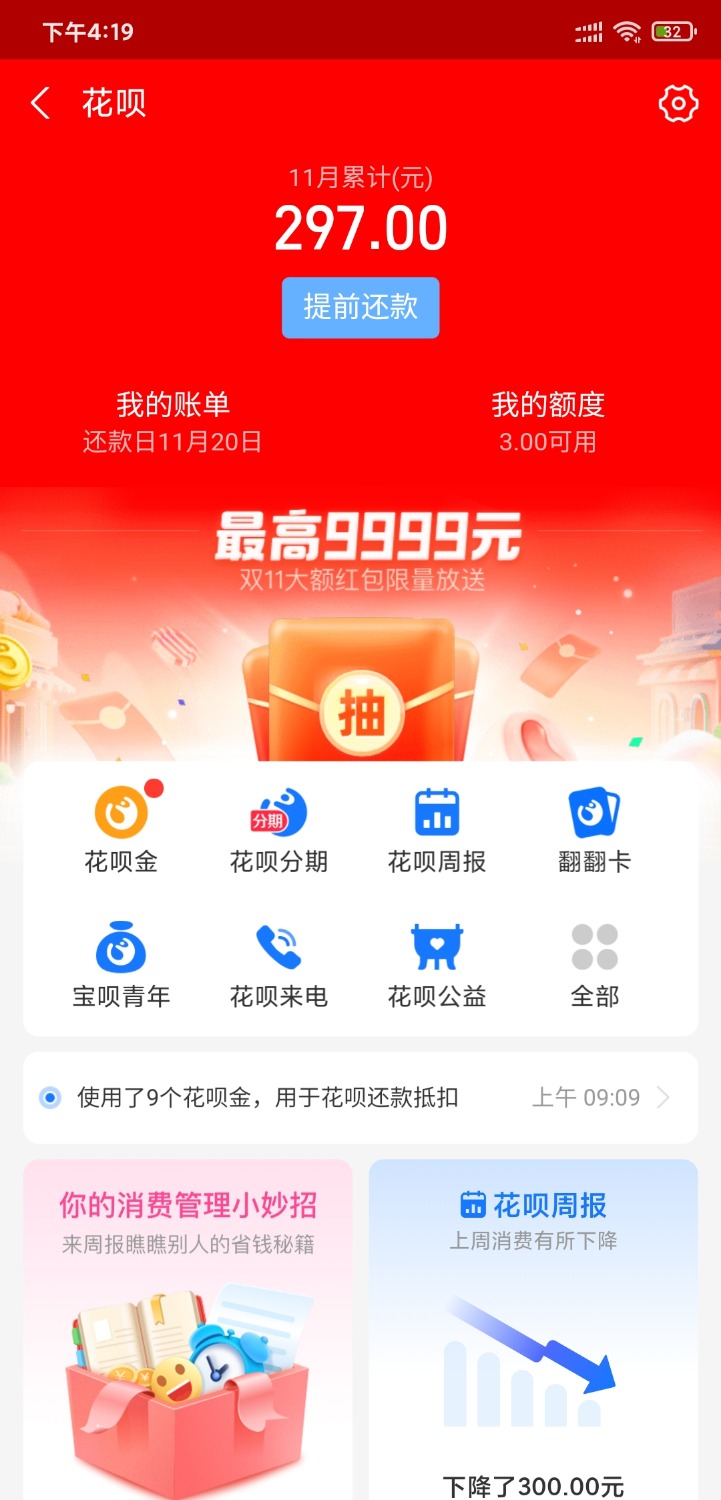Tap the 提前还款 button
721x1500 pixels.
(x=360, y=308)
